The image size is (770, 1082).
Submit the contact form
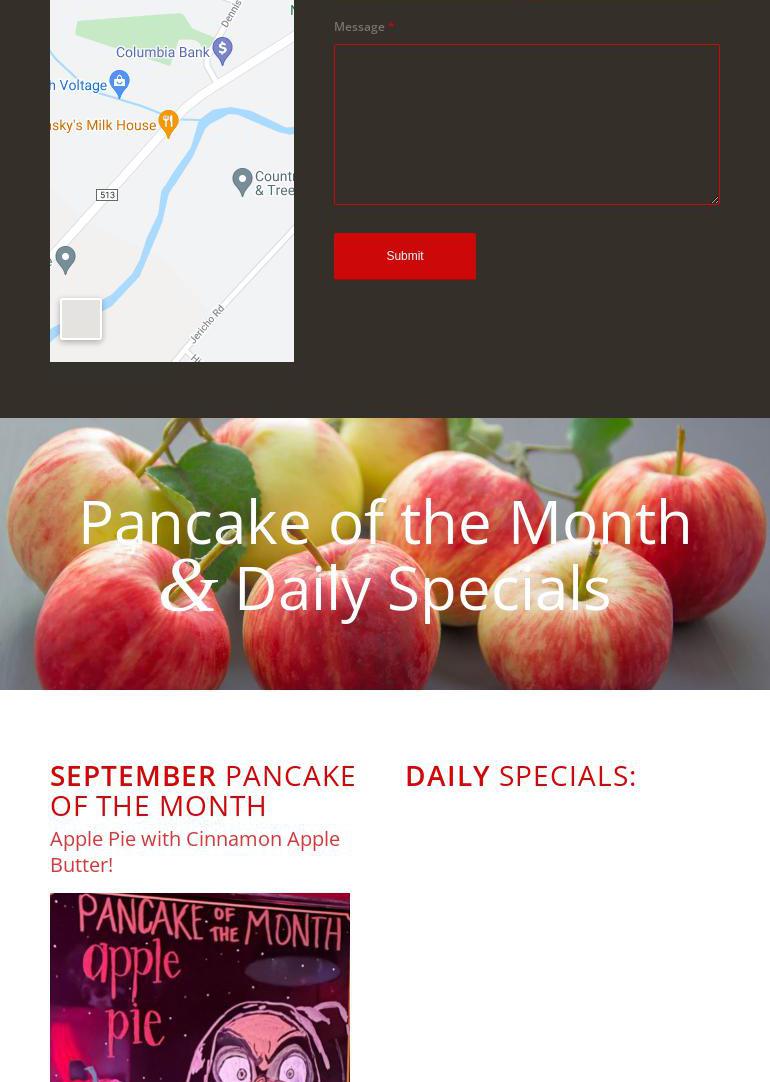pos(405,256)
